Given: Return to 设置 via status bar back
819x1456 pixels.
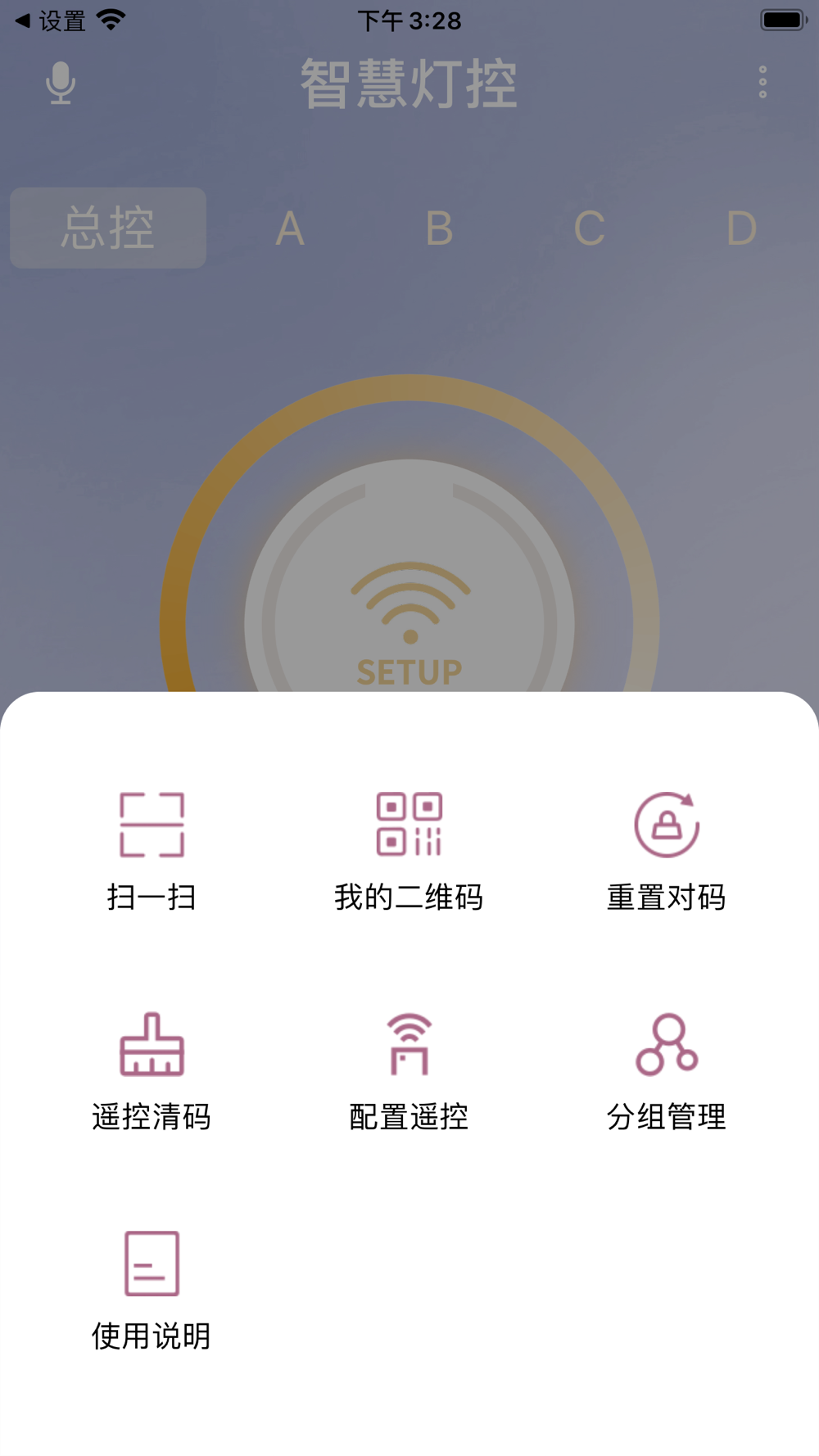Looking at the screenshot, I should click(x=51, y=20).
